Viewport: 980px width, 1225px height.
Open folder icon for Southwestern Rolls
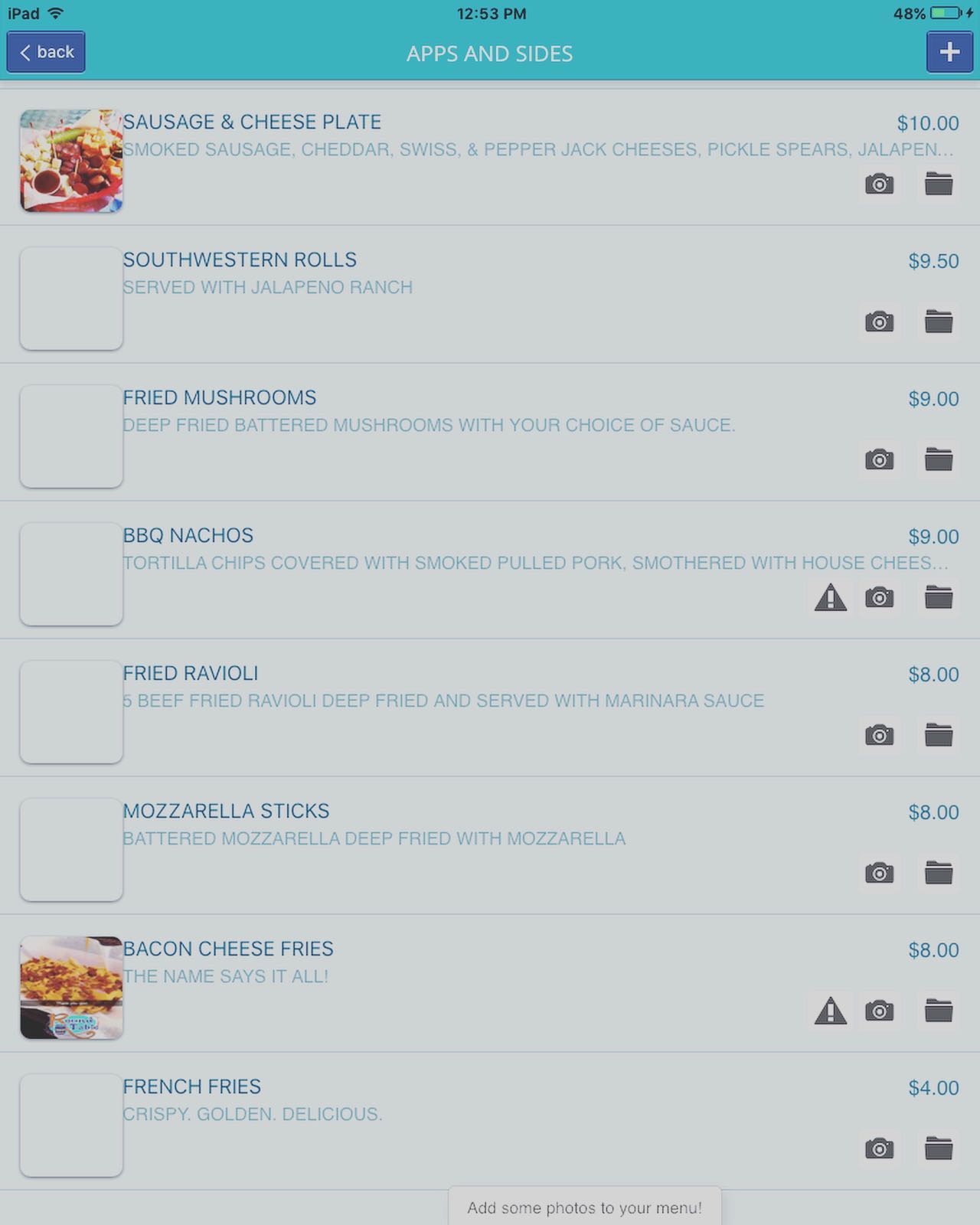938,322
